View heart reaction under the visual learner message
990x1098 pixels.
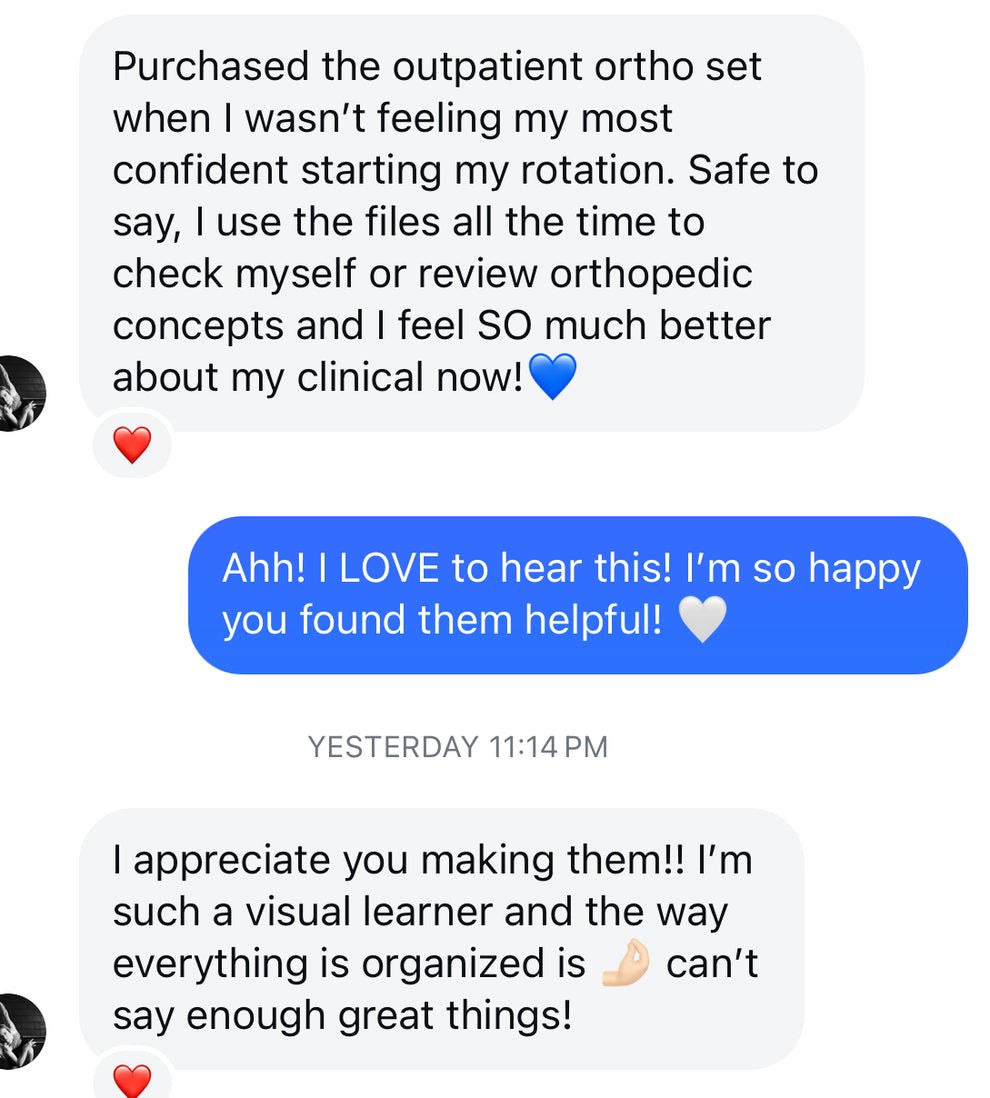coord(132,1080)
